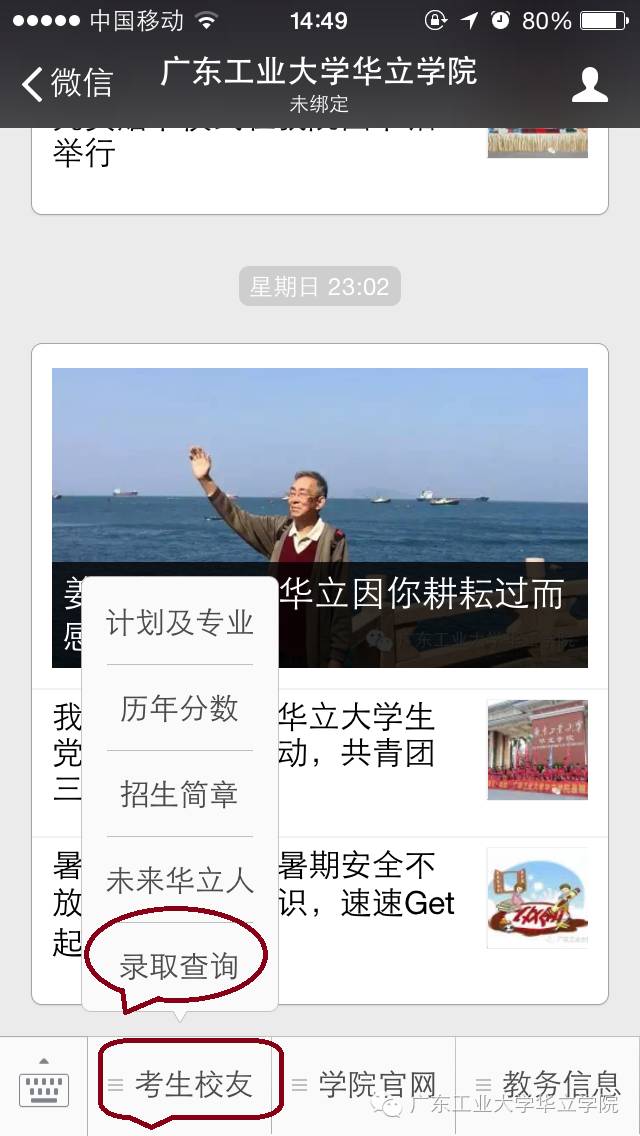The height and width of the screenshot is (1136, 640).
Task: Select 计划及专业 from the popup
Action: click(x=180, y=622)
